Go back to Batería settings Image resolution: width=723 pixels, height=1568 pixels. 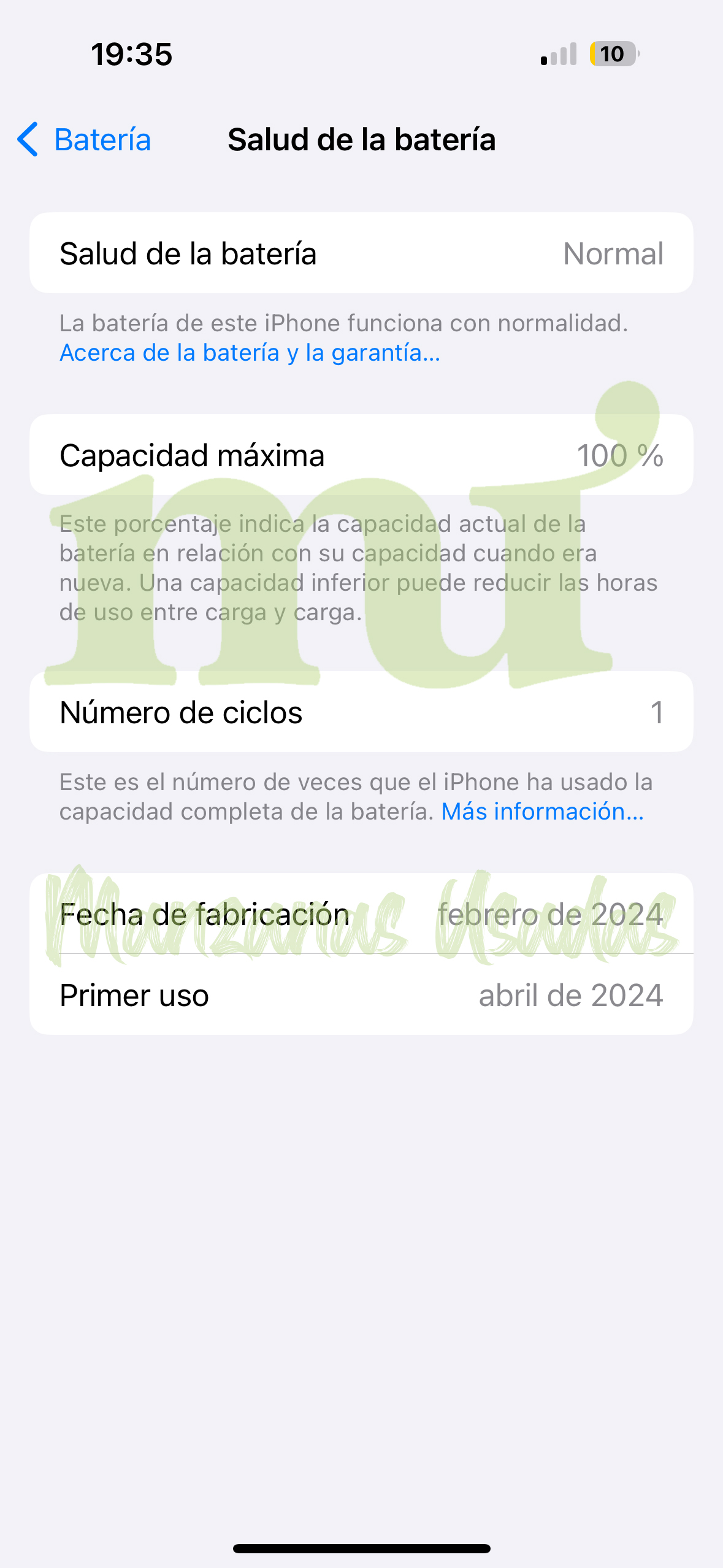coord(84,139)
